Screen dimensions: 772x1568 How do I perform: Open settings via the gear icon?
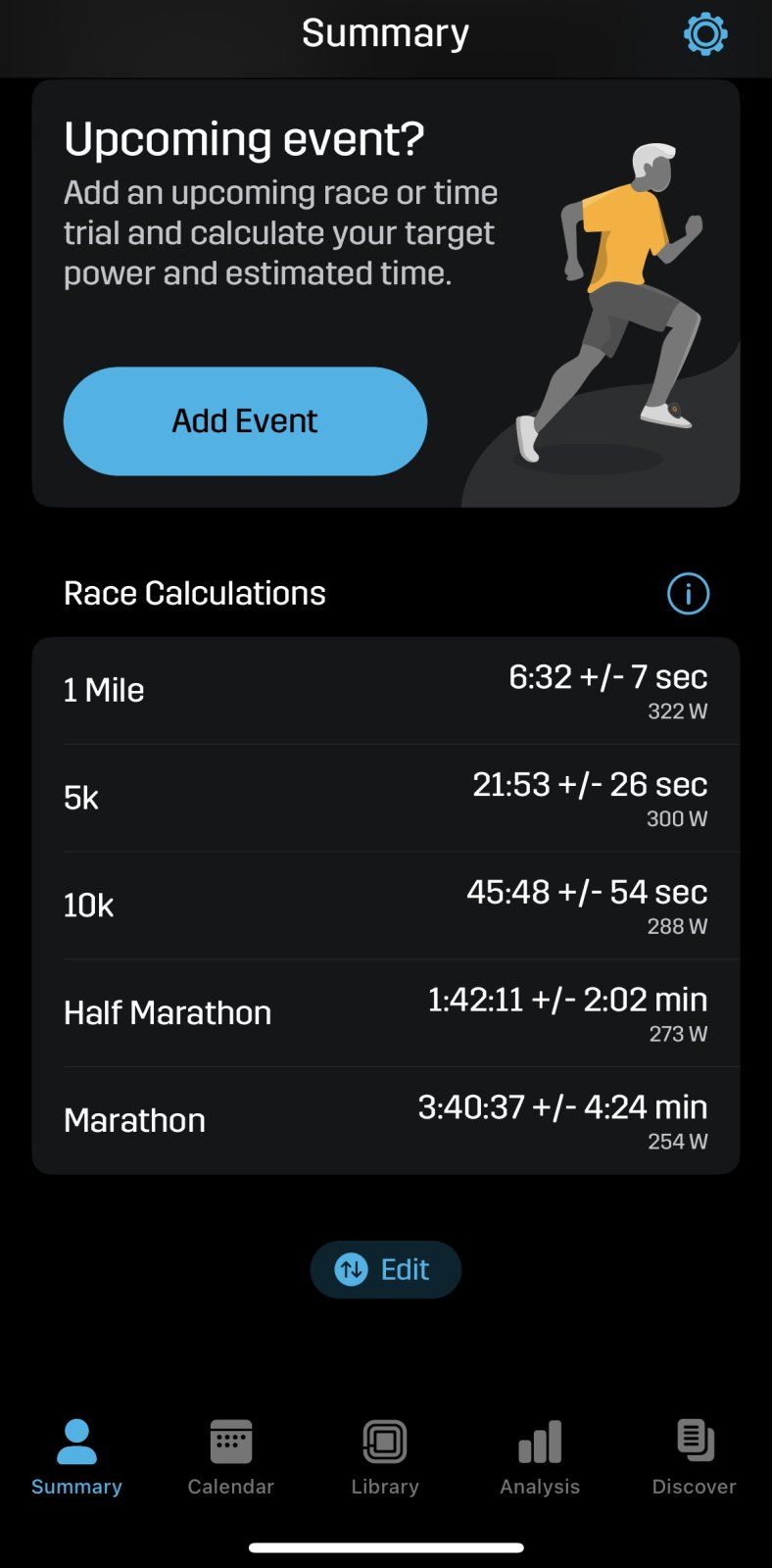tap(705, 35)
